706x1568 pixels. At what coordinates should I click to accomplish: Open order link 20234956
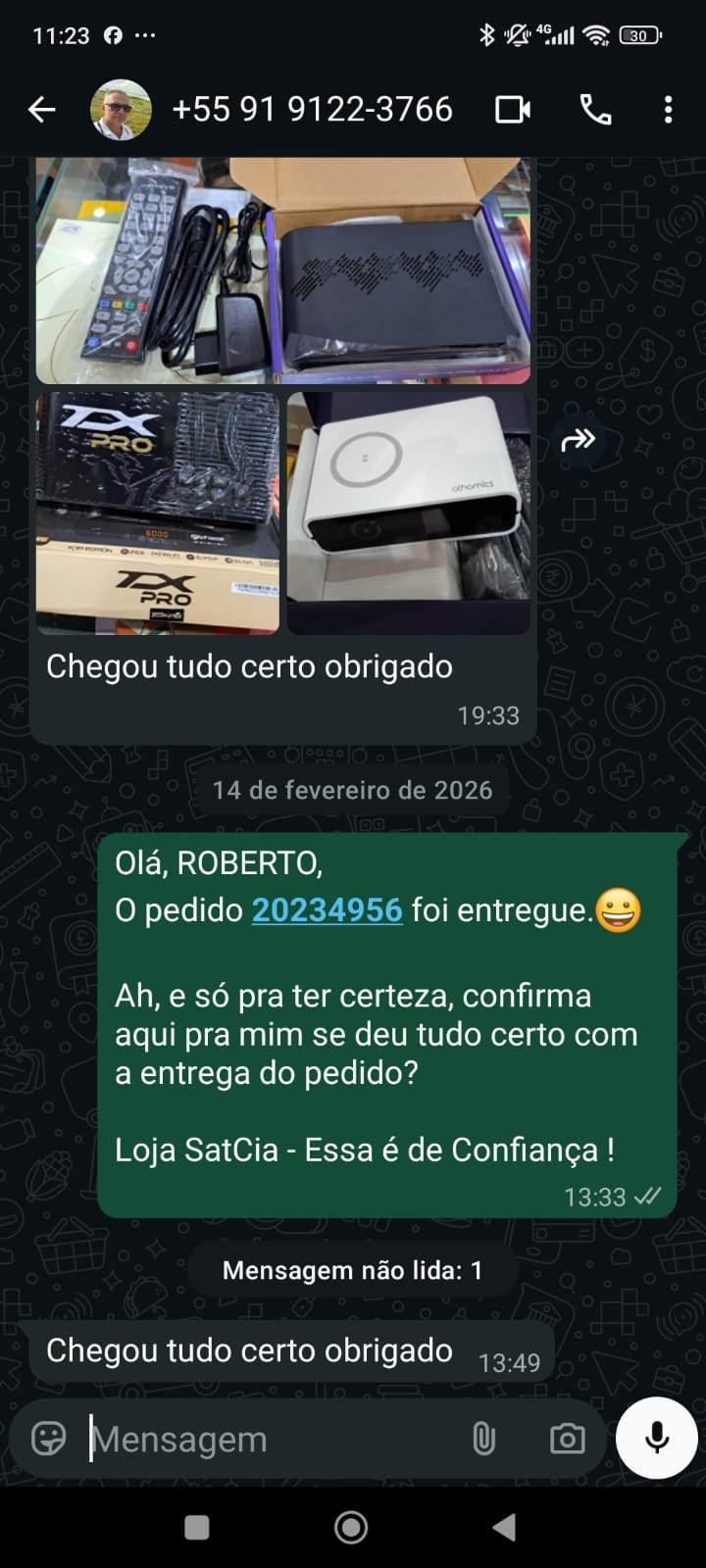tap(327, 910)
